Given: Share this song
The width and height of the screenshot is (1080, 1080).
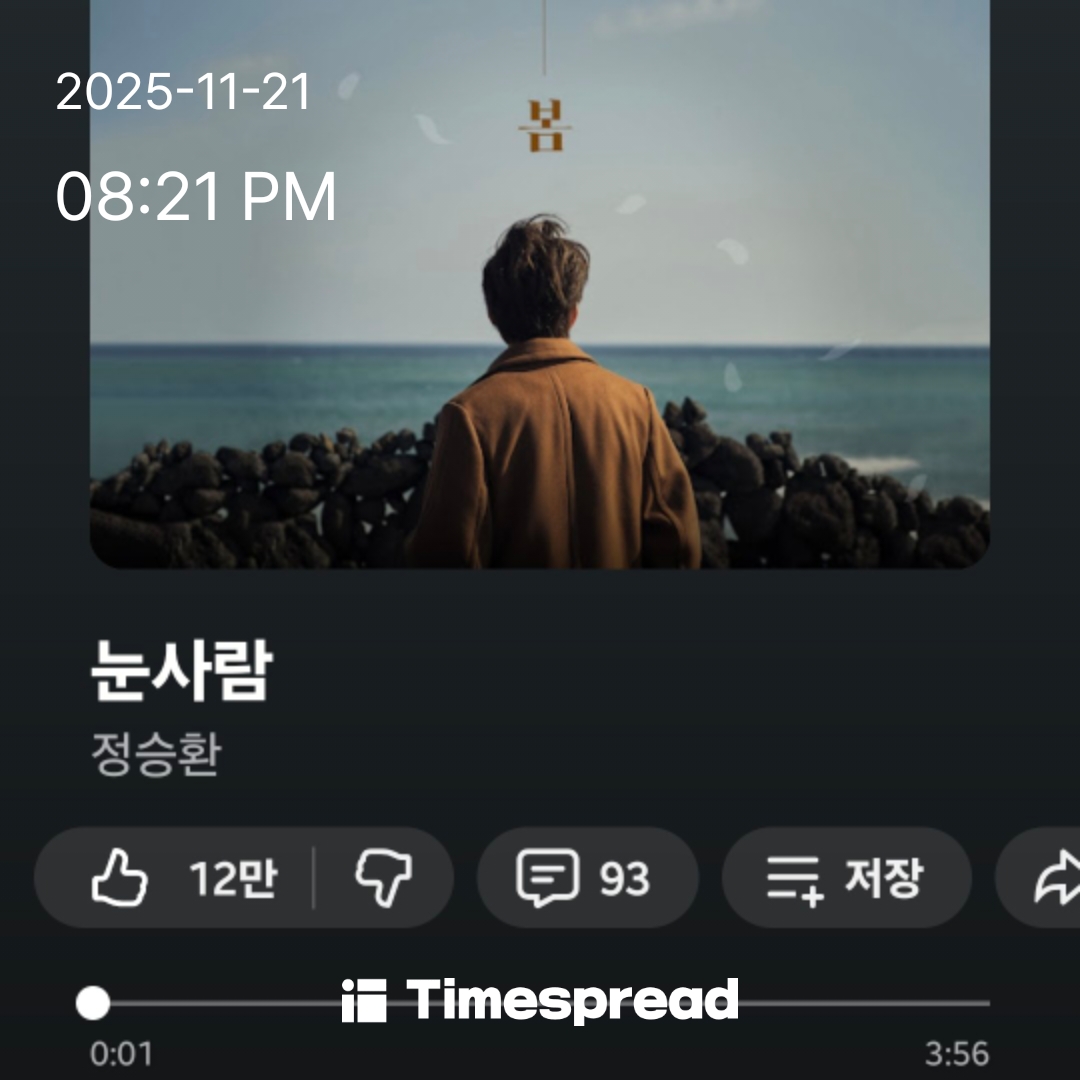Looking at the screenshot, I should [1052, 878].
